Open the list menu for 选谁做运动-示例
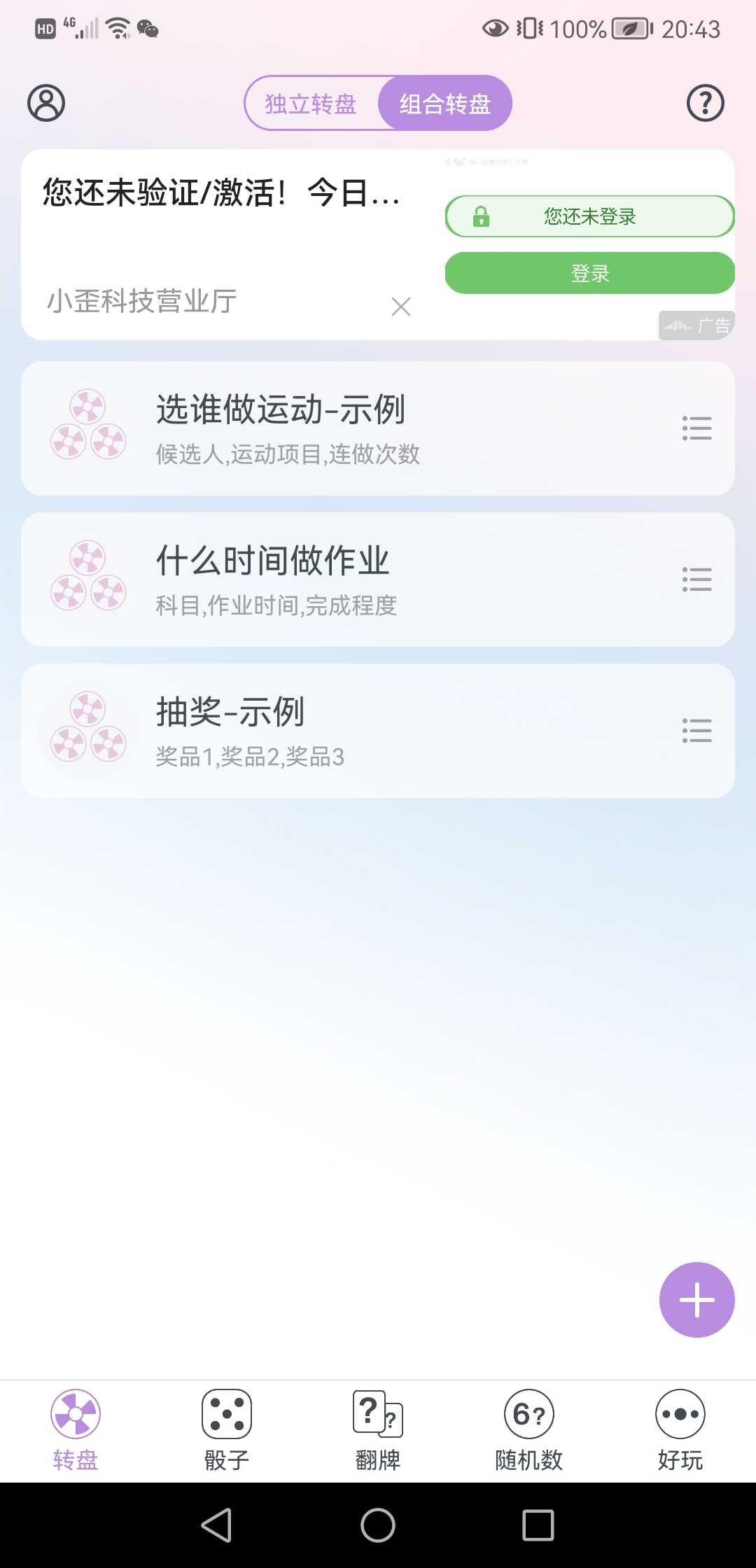The image size is (756, 1568). [696, 428]
